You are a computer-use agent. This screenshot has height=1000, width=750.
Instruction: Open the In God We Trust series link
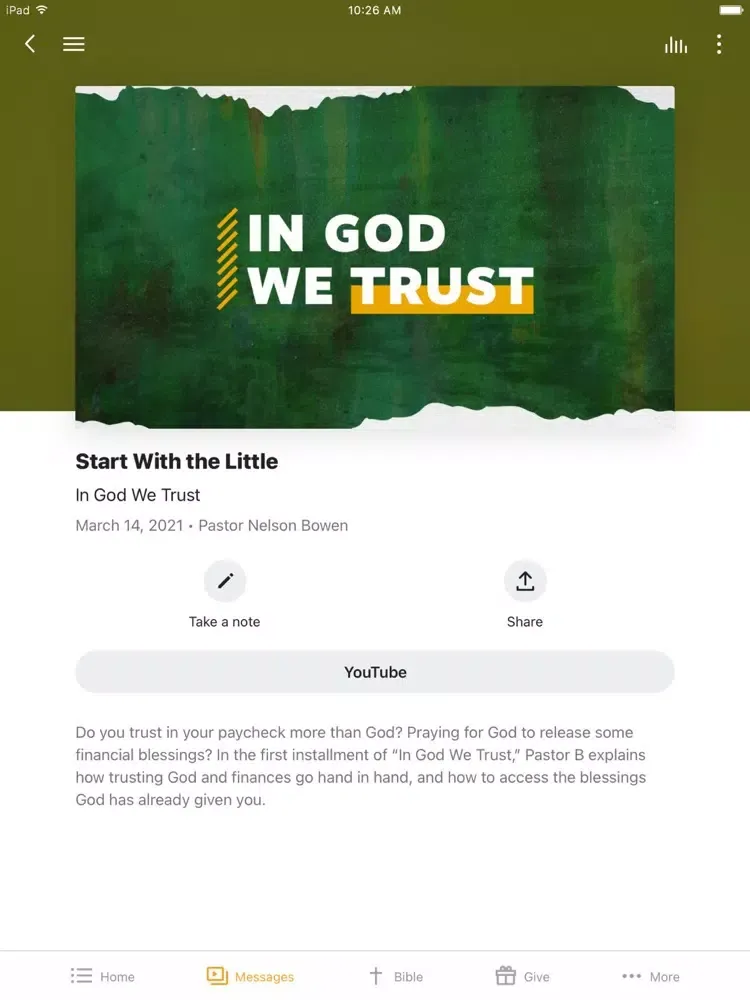(x=137, y=495)
